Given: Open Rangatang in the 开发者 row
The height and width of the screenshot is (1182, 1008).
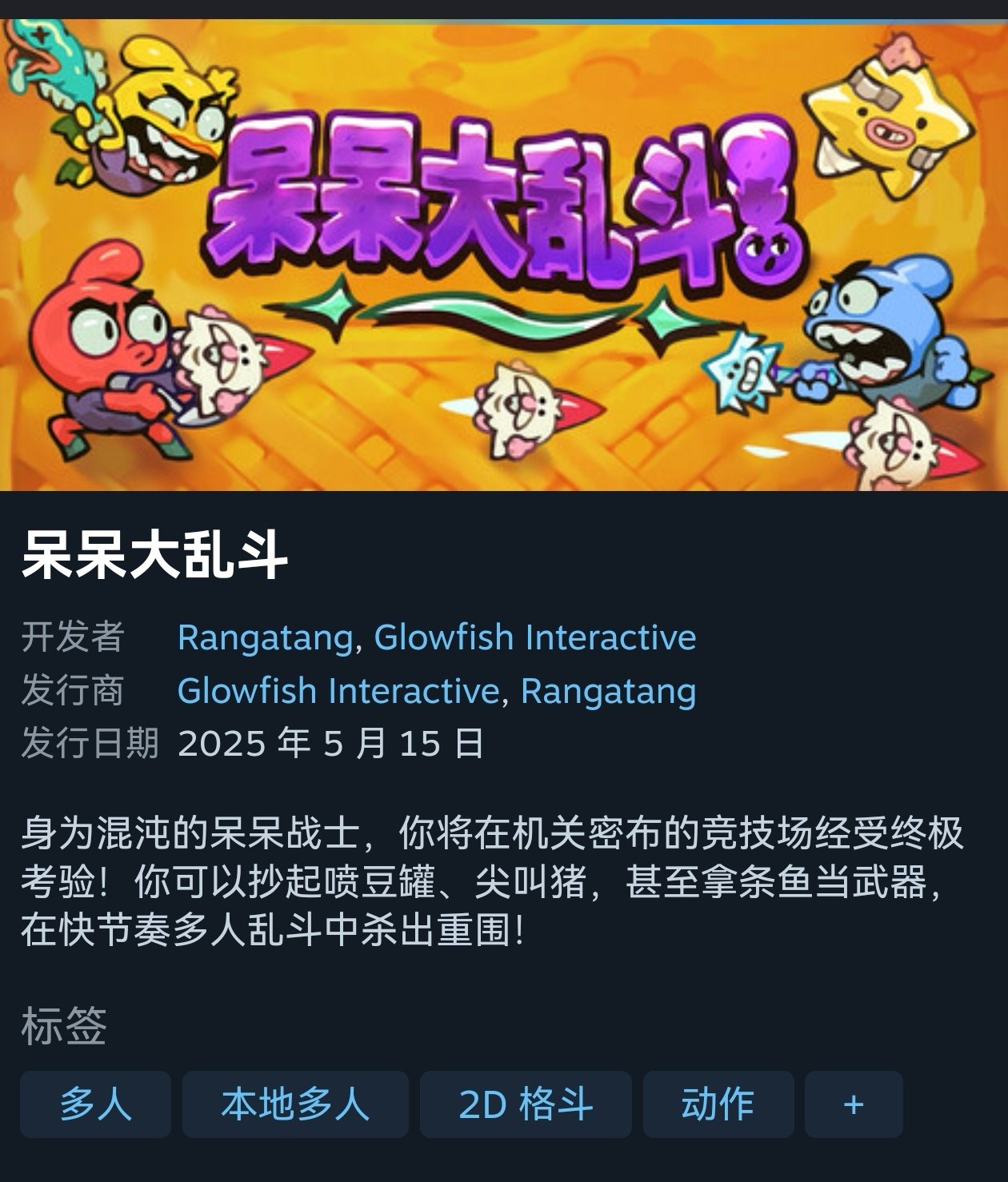Looking at the screenshot, I should (264, 637).
